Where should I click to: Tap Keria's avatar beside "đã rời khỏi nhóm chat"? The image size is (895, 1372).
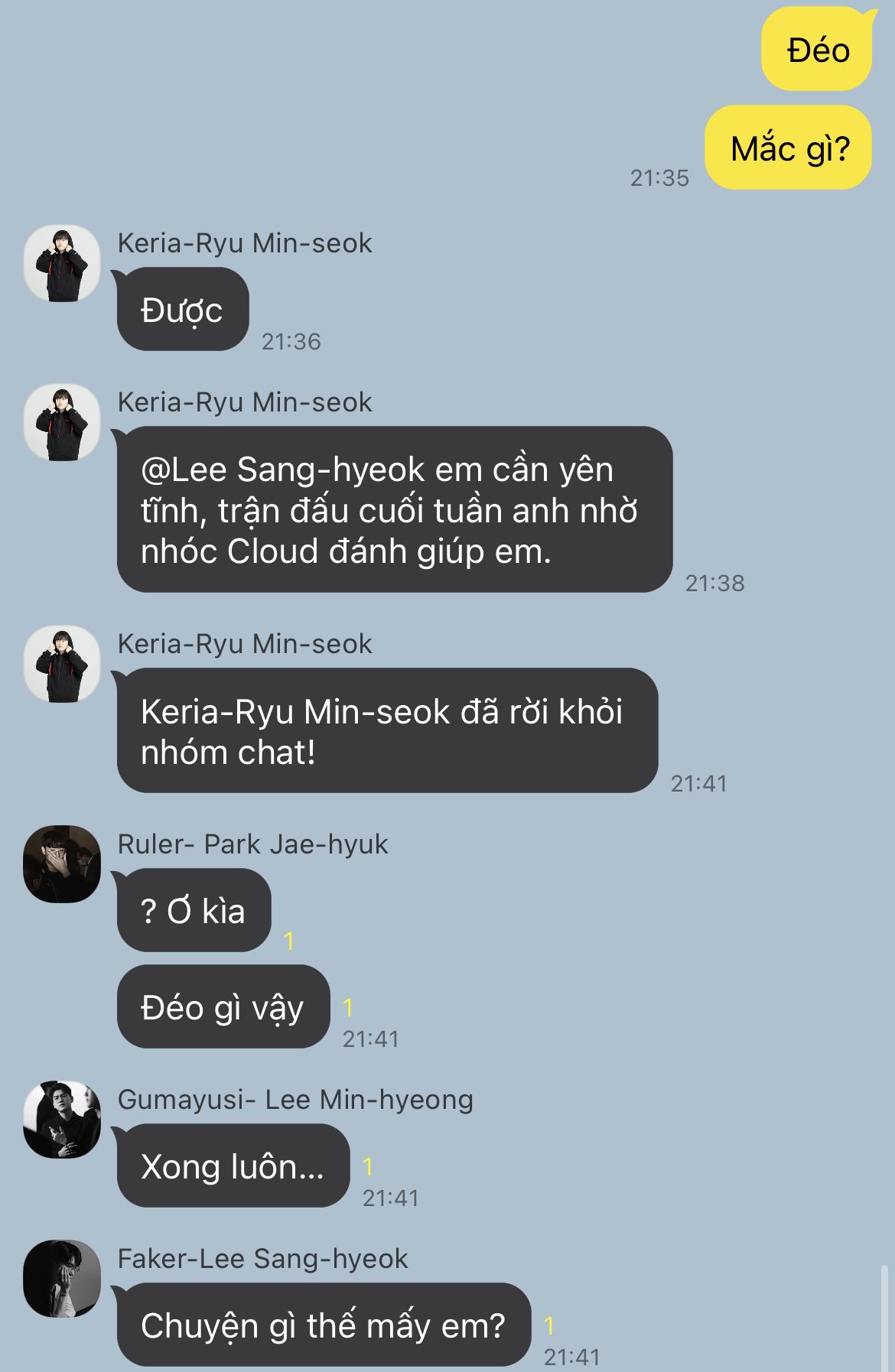point(62,664)
